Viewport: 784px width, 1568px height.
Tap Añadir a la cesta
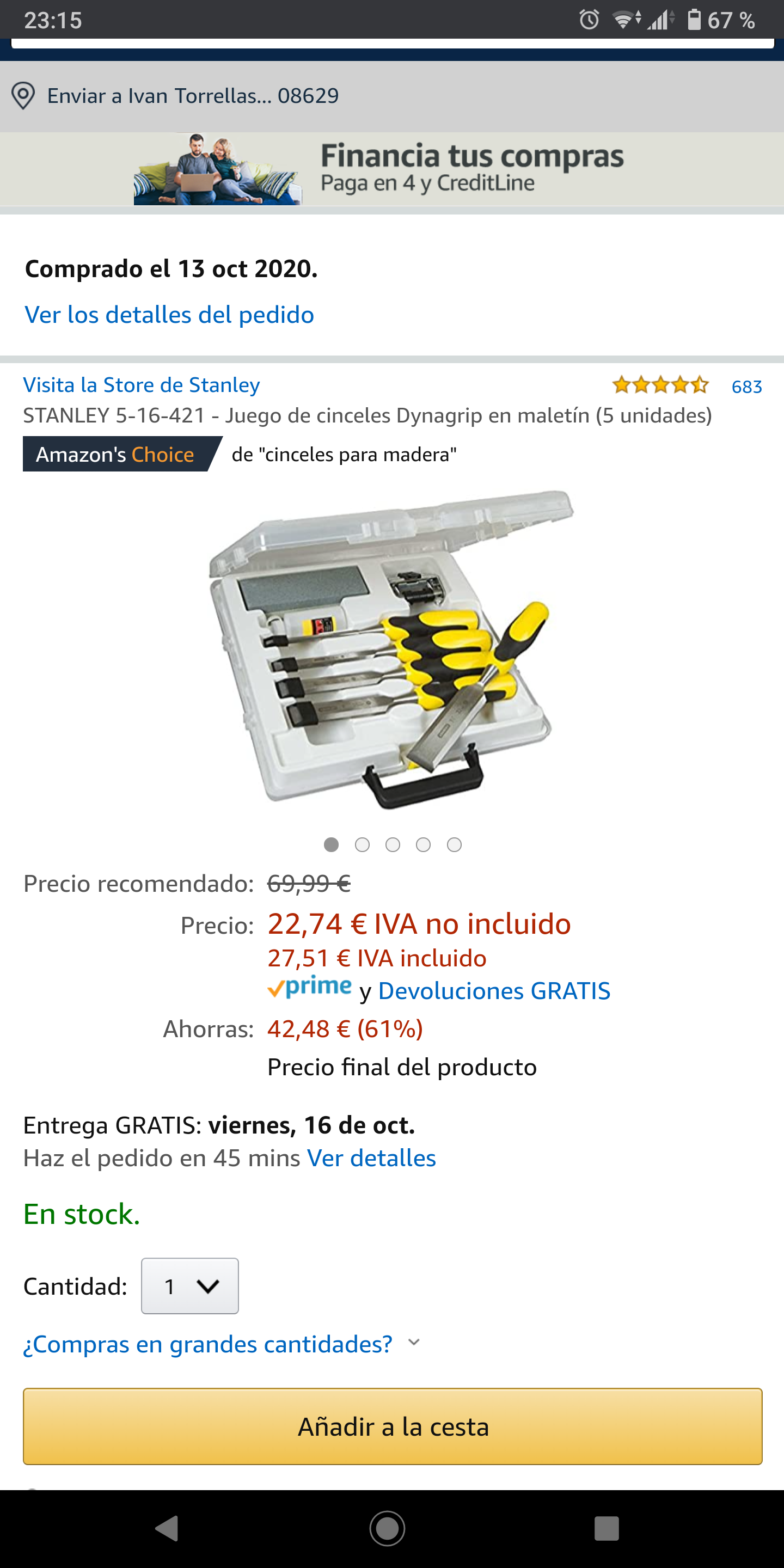click(x=392, y=1426)
